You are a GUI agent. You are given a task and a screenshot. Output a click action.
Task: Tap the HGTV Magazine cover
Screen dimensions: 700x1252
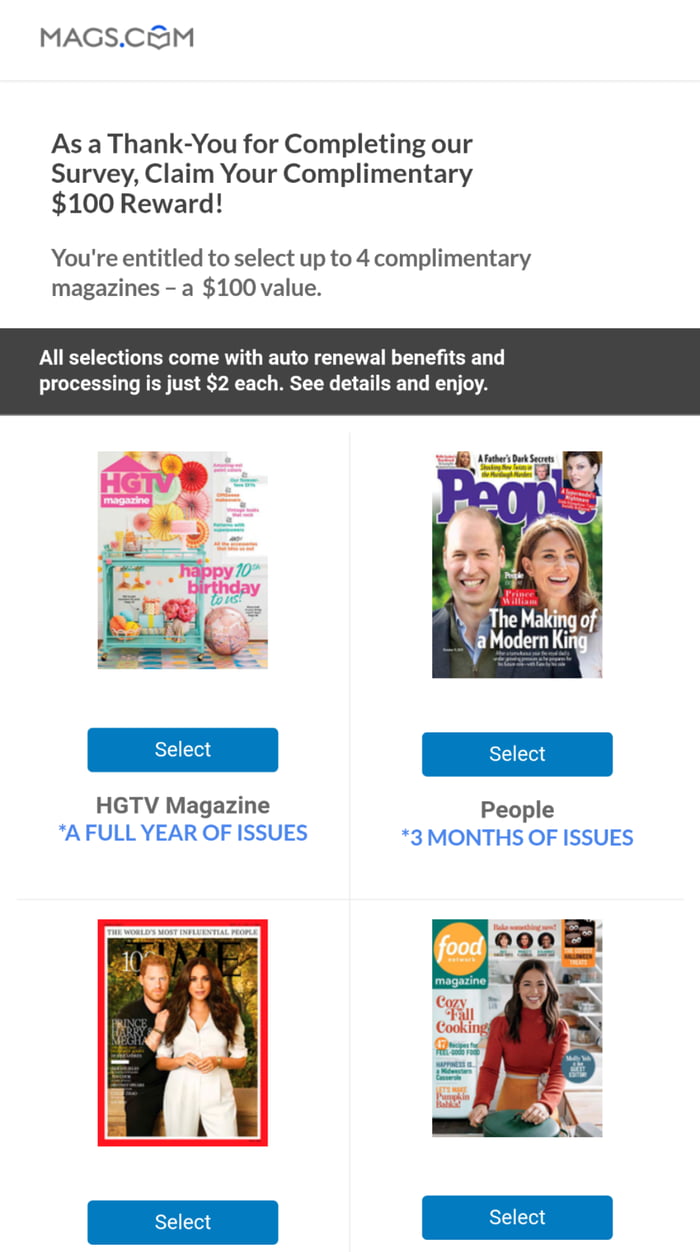(x=182, y=560)
